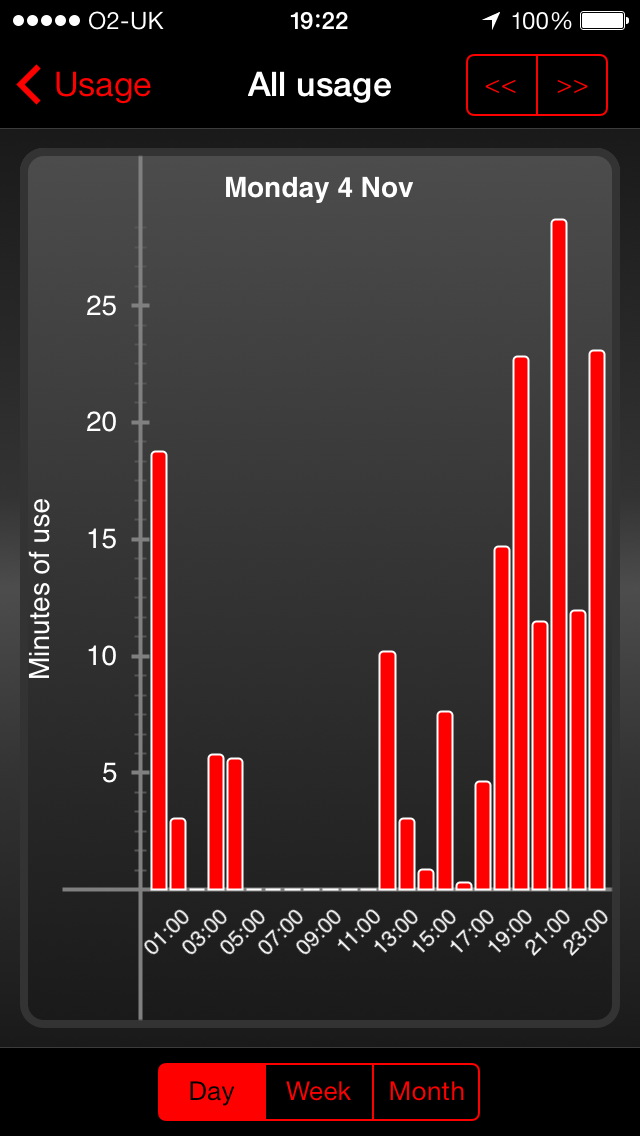Jump to the previous day with <<
The image size is (640, 1136).
(502, 86)
